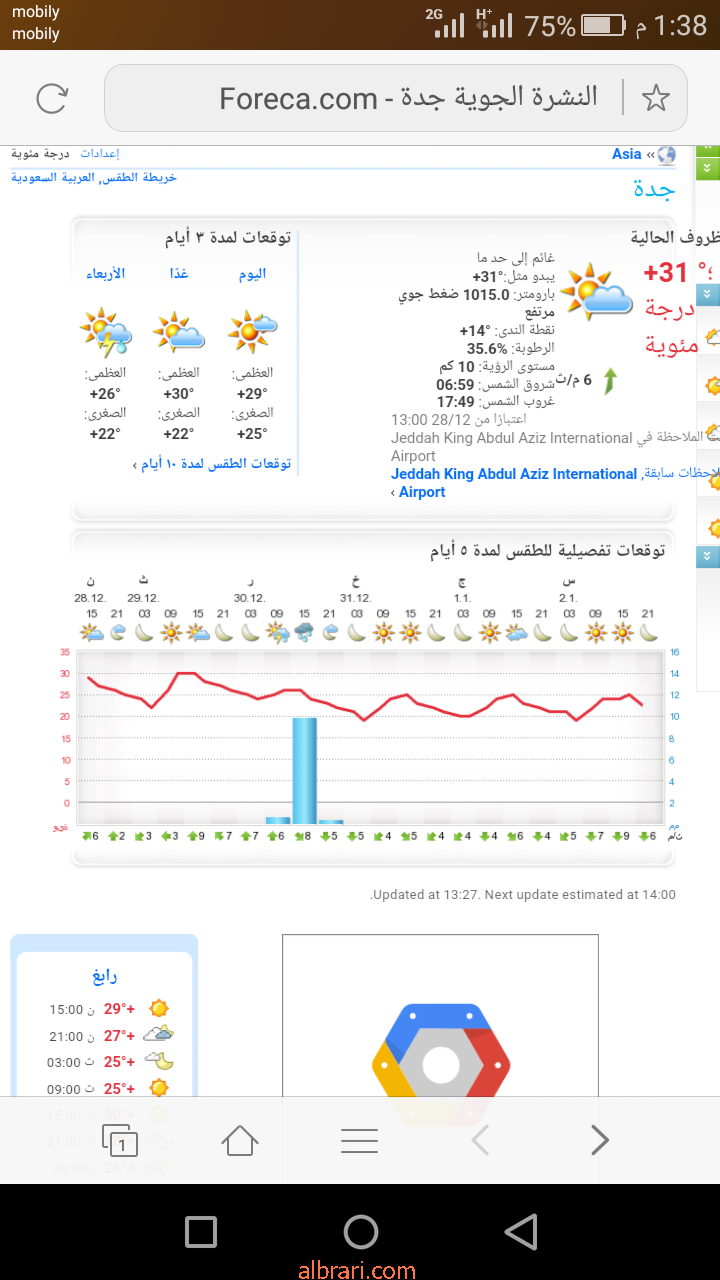Open the الأربعاء forecast link
The image size is (720, 1280).
(105, 274)
